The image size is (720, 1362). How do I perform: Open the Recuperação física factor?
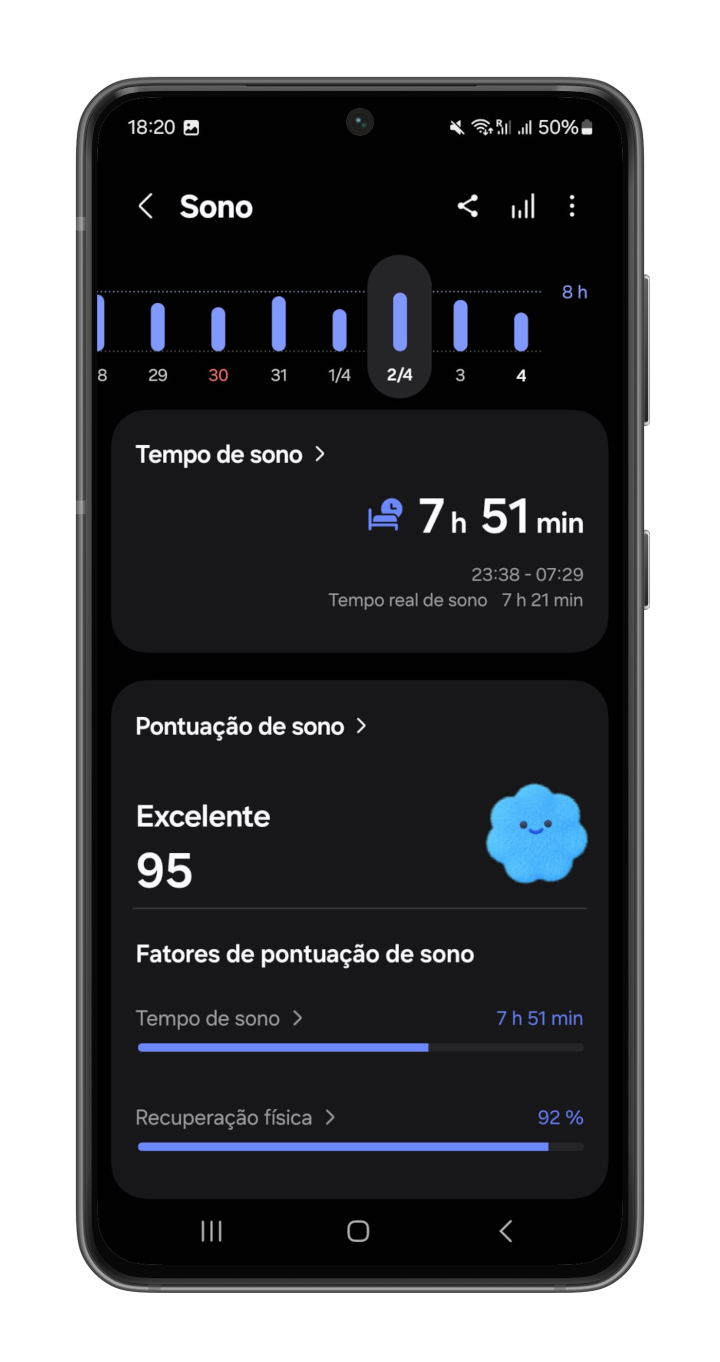235,1118
